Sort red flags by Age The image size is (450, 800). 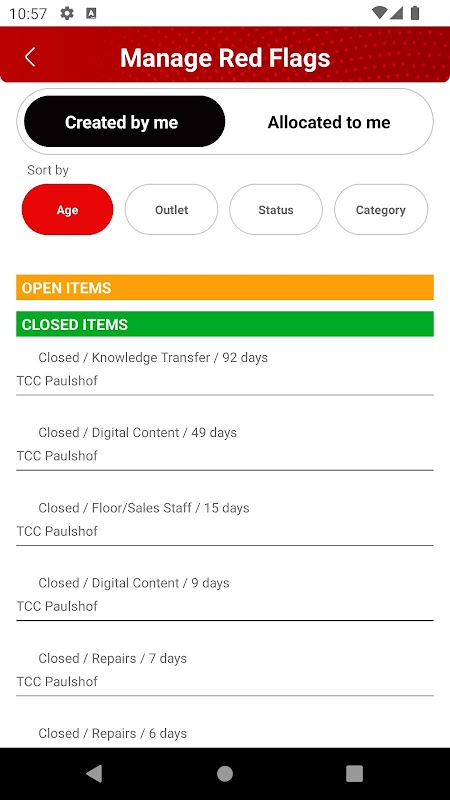click(67, 210)
